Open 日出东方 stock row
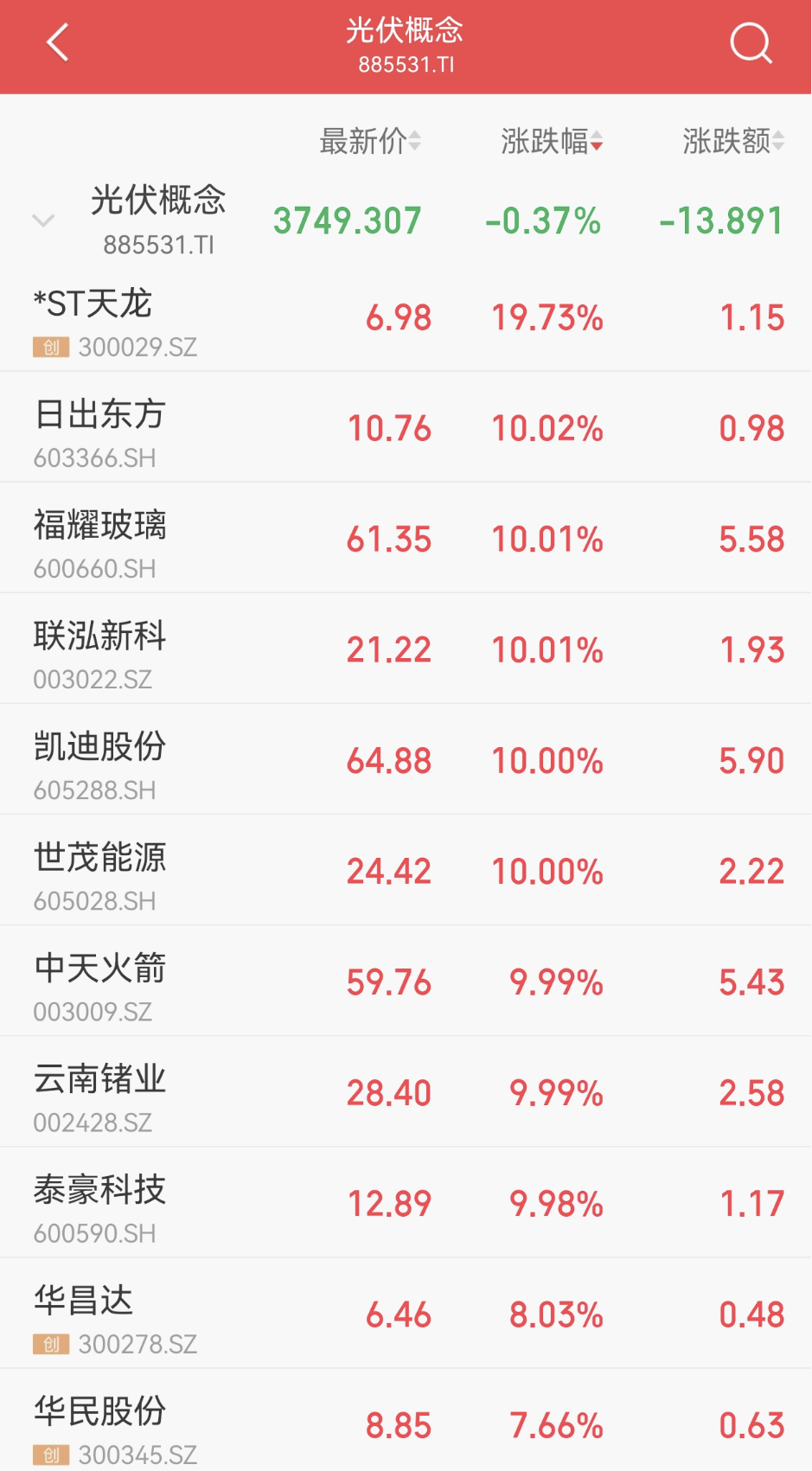Image resolution: width=812 pixels, height=1471 pixels. click(x=406, y=427)
